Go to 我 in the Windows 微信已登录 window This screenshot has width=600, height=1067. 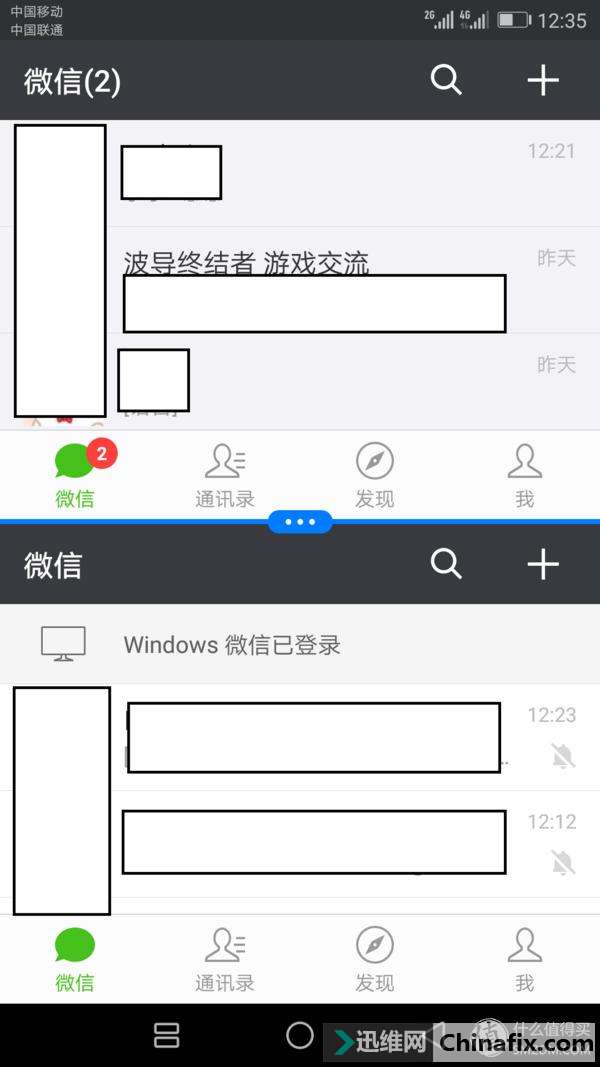coord(524,958)
